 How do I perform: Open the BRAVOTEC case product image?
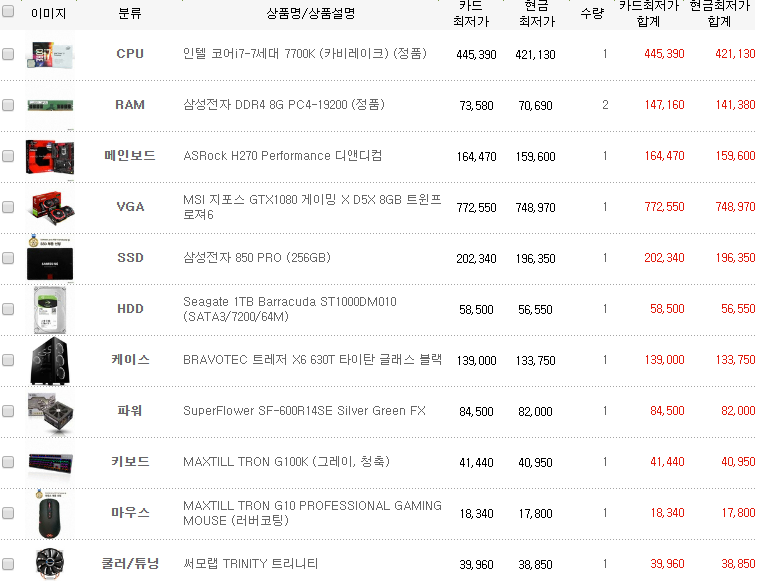coord(50,360)
